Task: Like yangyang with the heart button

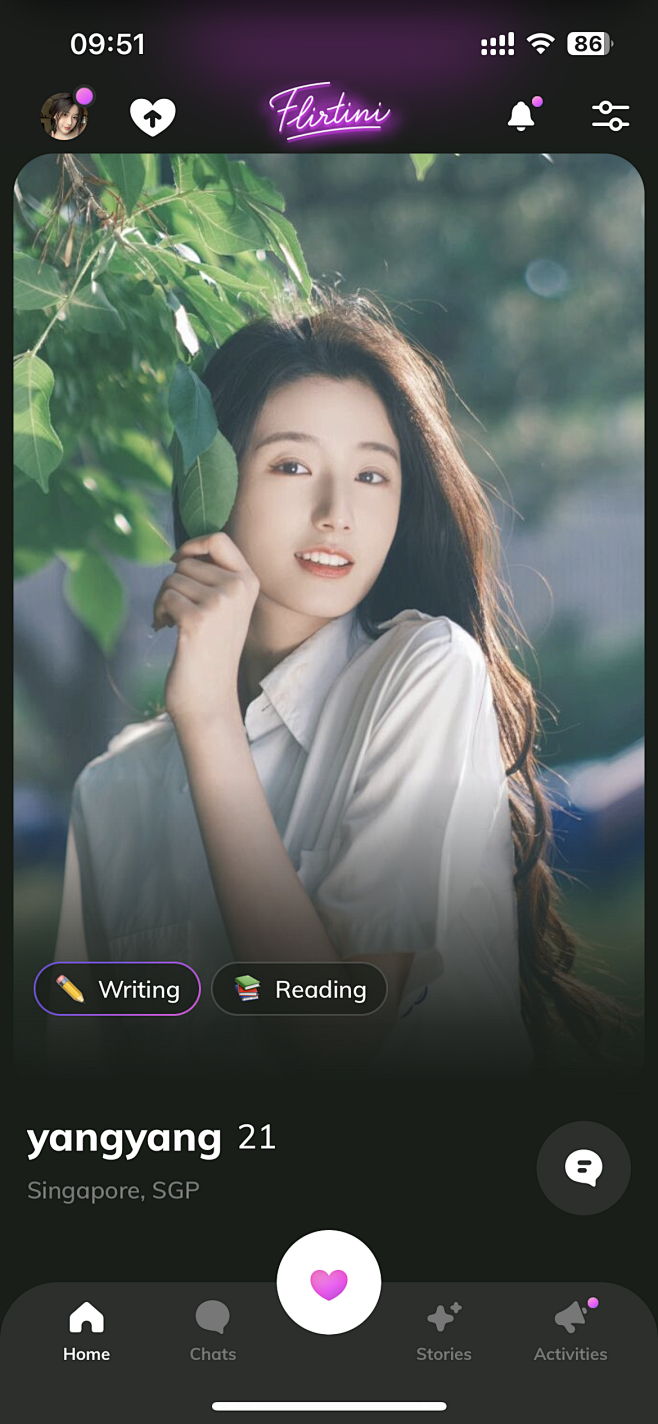Action: pyautogui.click(x=329, y=1283)
